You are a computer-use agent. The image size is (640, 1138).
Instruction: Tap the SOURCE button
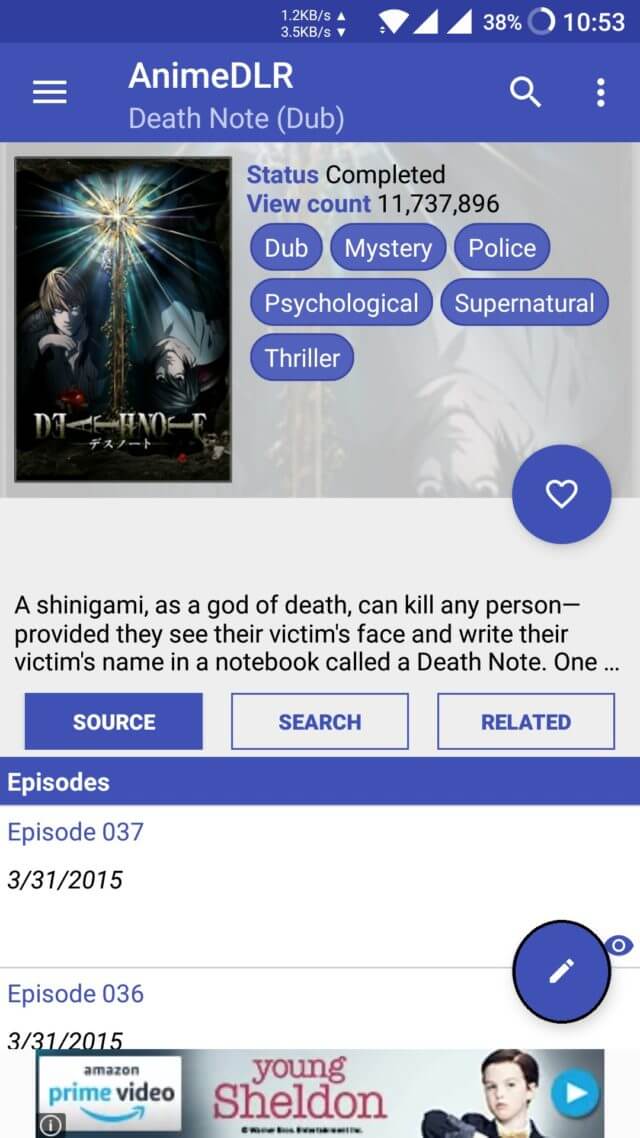[114, 721]
